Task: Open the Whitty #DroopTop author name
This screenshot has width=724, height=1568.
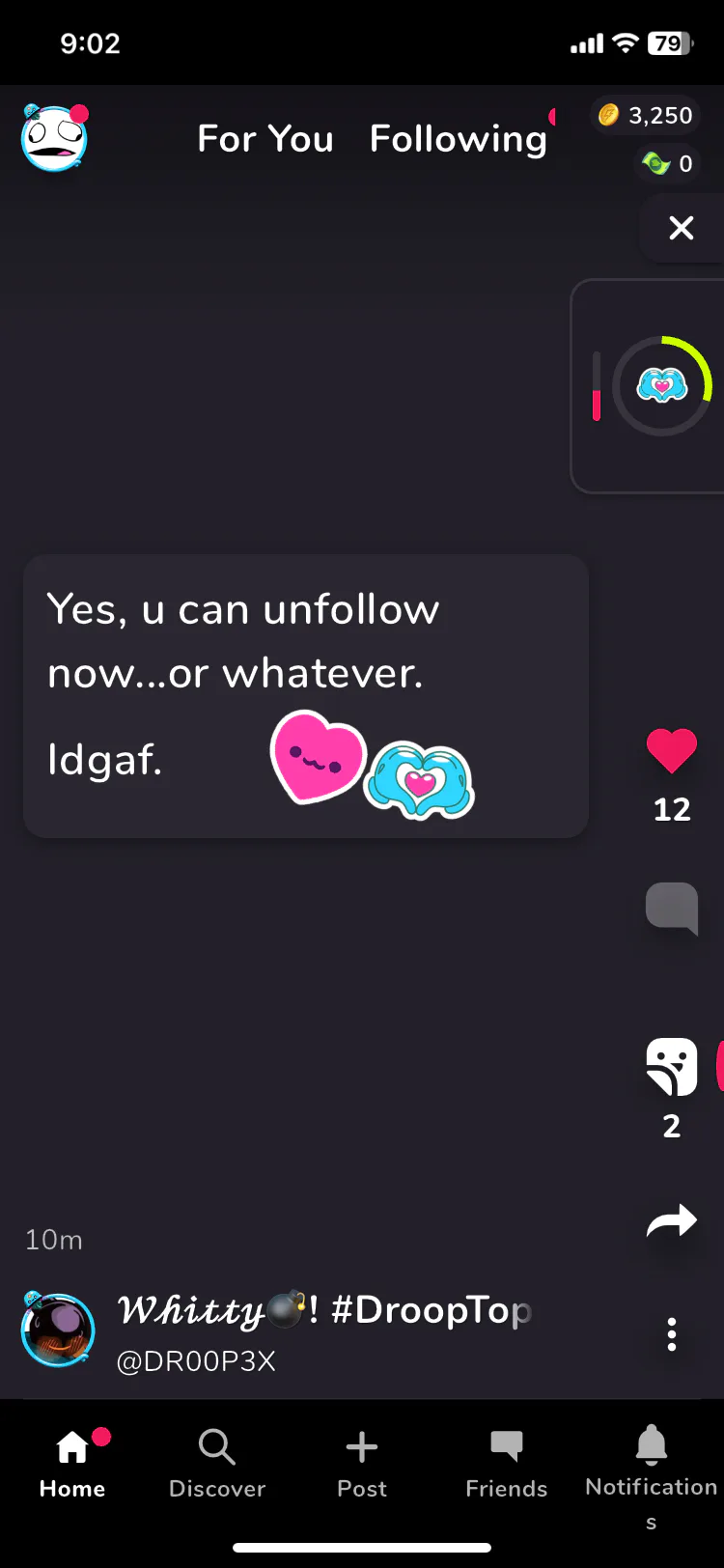Action: [323, 1311]
